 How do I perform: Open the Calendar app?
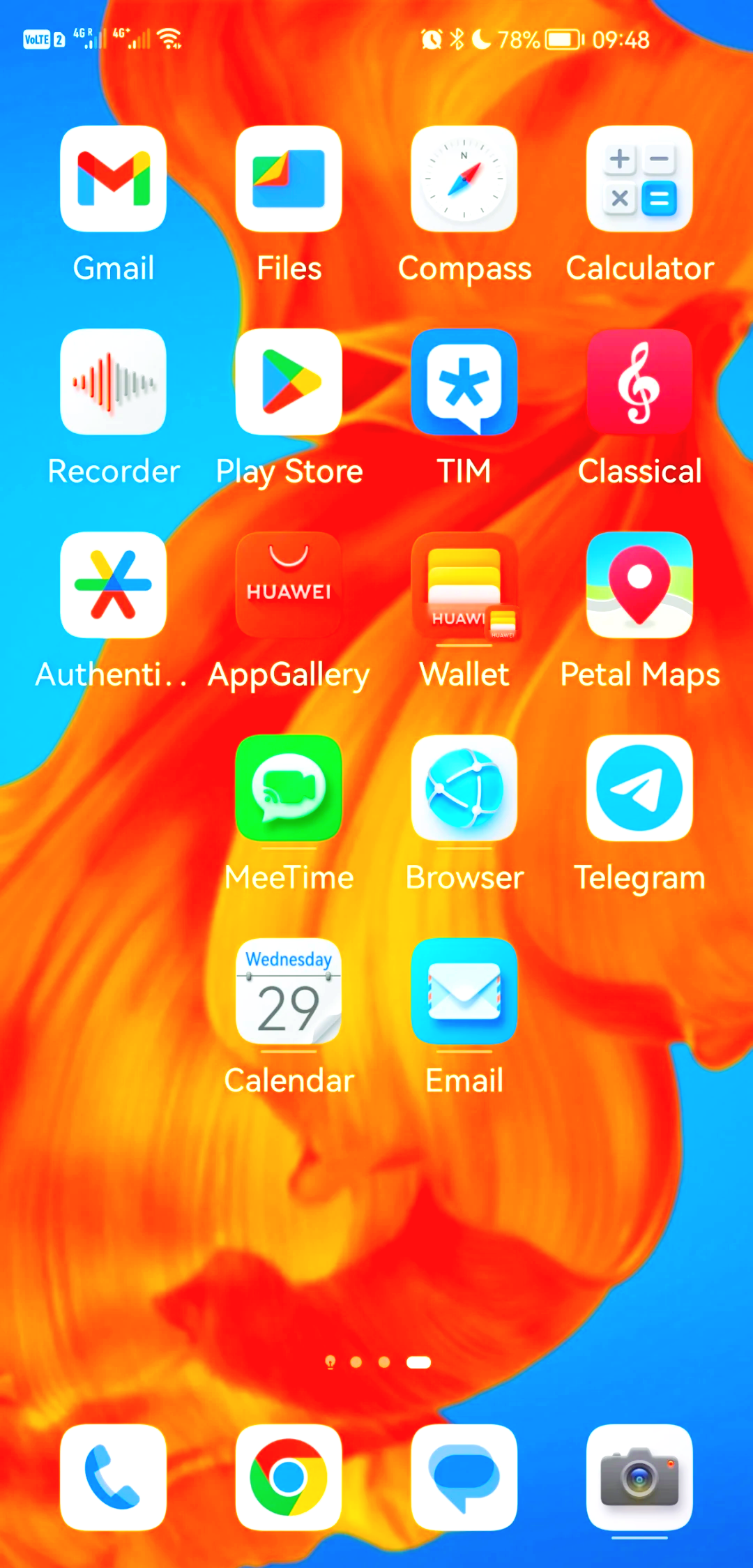tap(289, 991)
